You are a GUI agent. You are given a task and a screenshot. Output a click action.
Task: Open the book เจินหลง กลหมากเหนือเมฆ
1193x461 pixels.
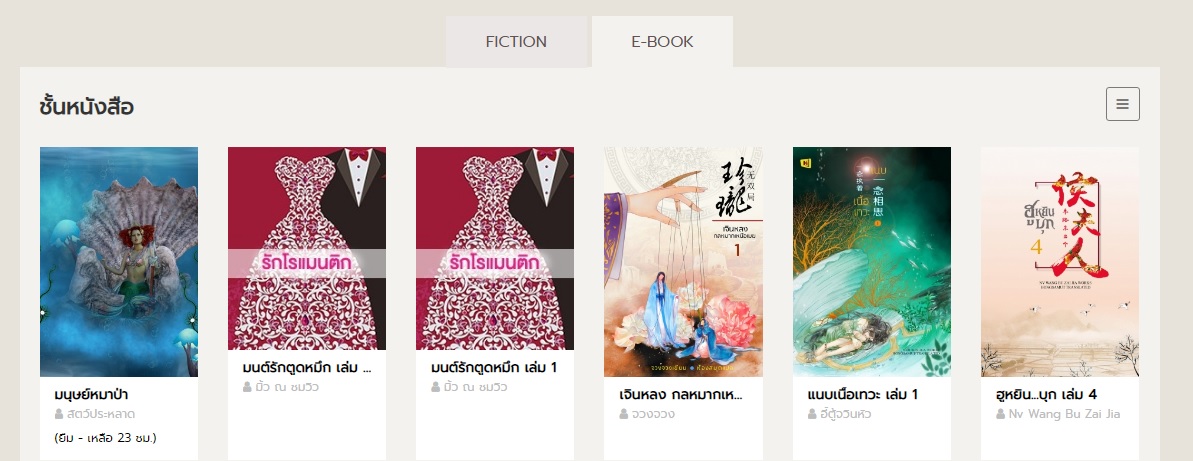[683, 261]
